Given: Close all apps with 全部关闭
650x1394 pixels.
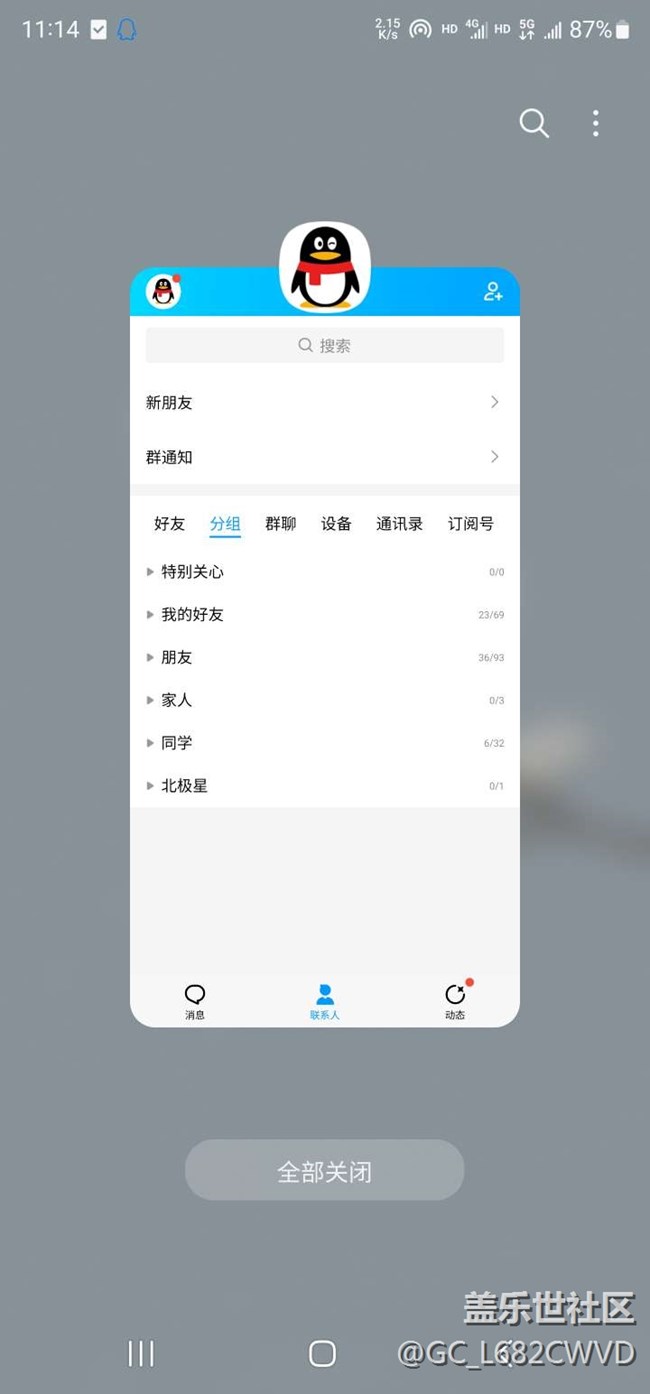Looking at the screenshot, I should click(325, 1170).
